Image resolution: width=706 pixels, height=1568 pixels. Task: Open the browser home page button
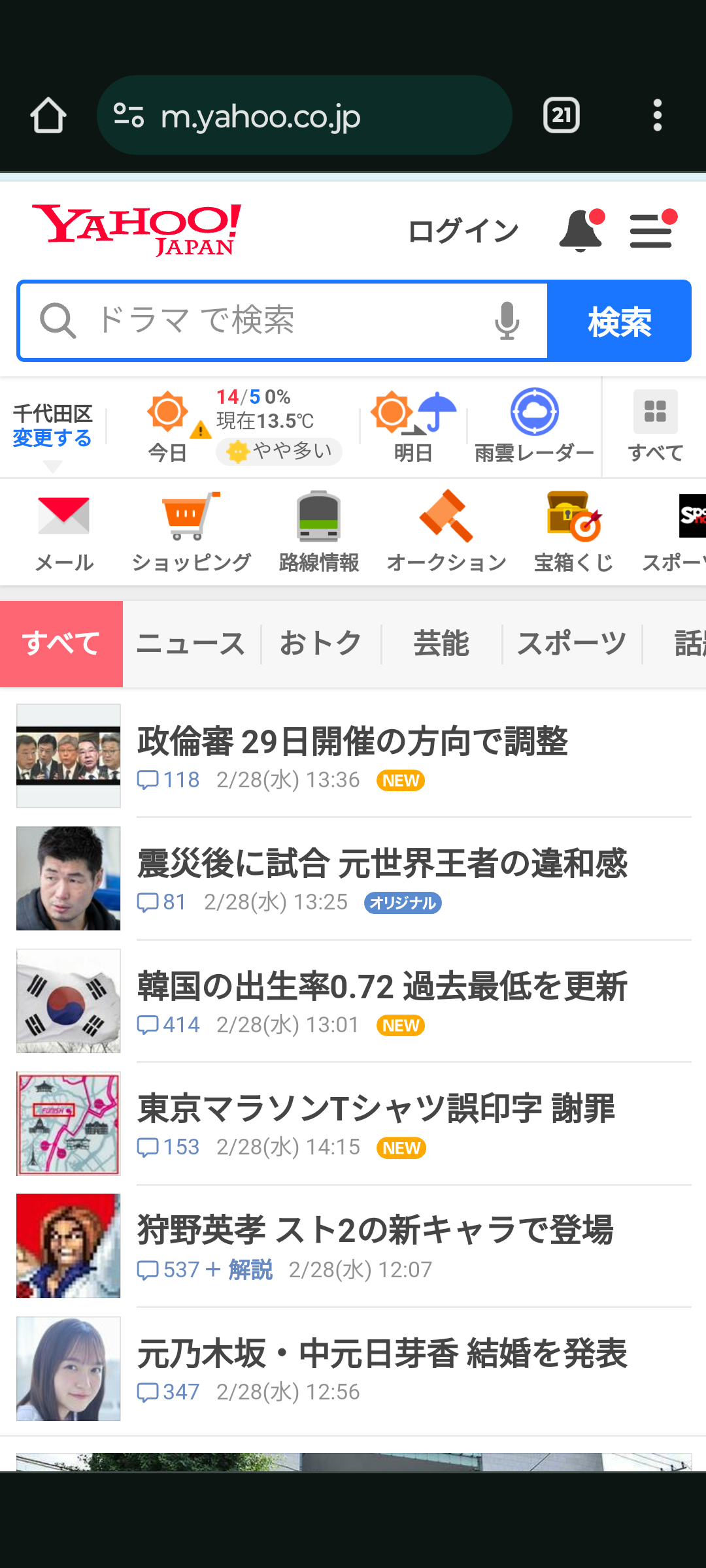48,116
